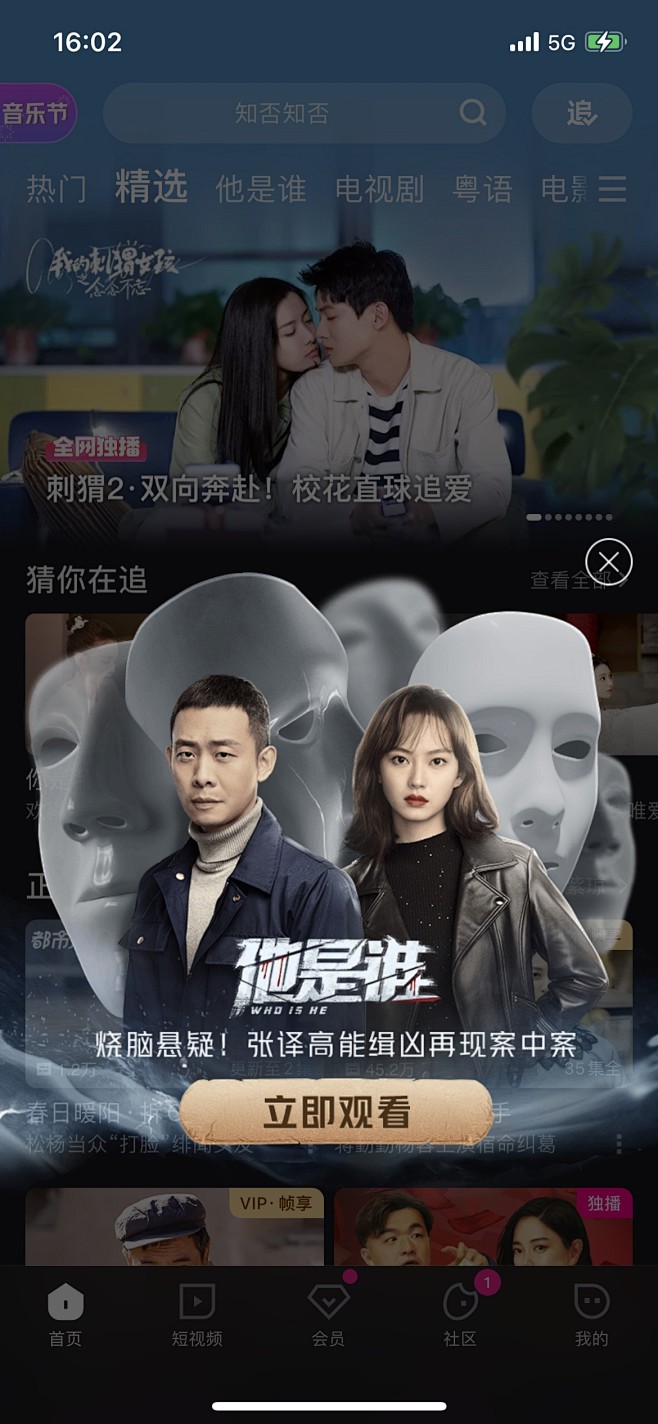Open the 音乐节 badge

[x=37, y=113]
